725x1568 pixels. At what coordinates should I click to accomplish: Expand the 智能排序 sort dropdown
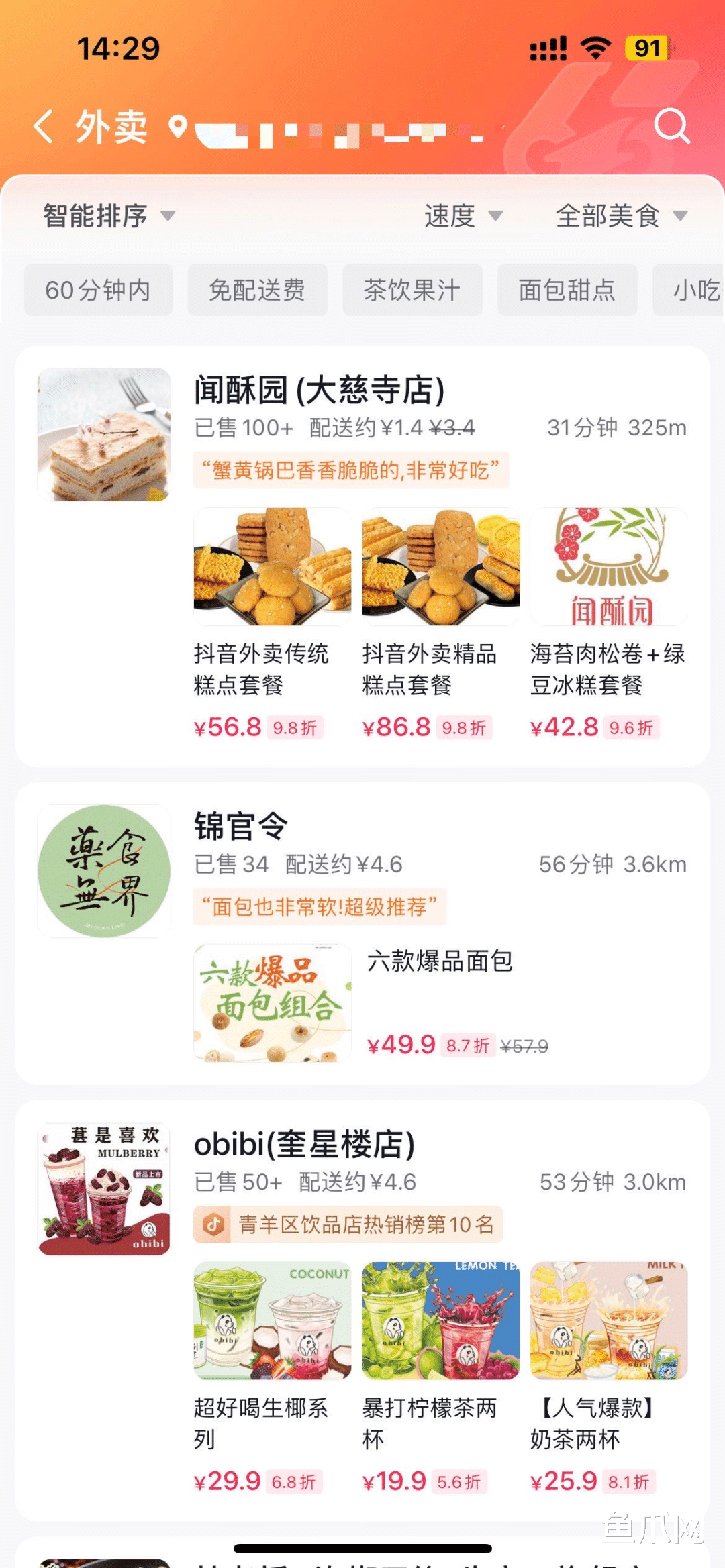pos(109,216)
